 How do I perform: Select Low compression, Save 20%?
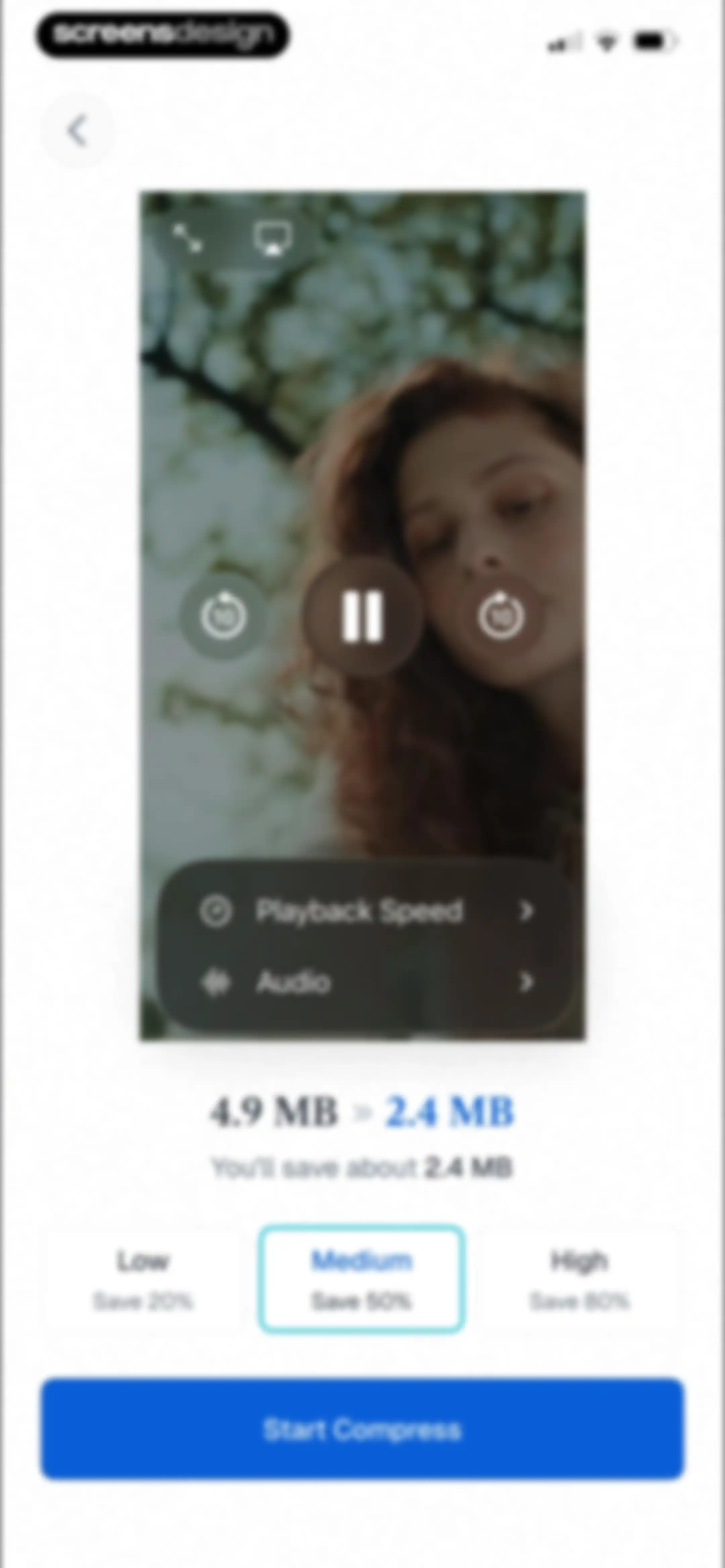pyautogui.click(x=143, y=1280)
